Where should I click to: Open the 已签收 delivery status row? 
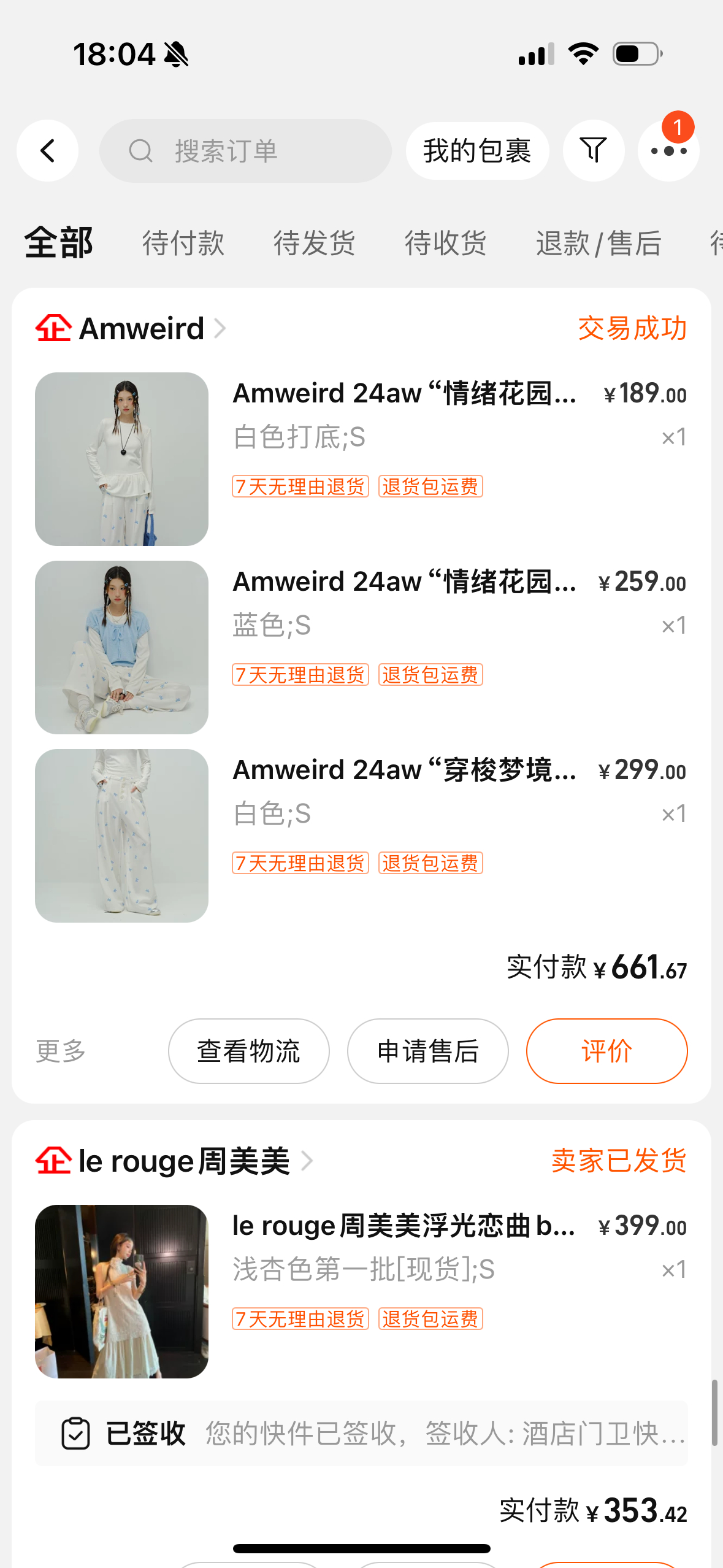pyautogui.click(x=361, y=1434)
